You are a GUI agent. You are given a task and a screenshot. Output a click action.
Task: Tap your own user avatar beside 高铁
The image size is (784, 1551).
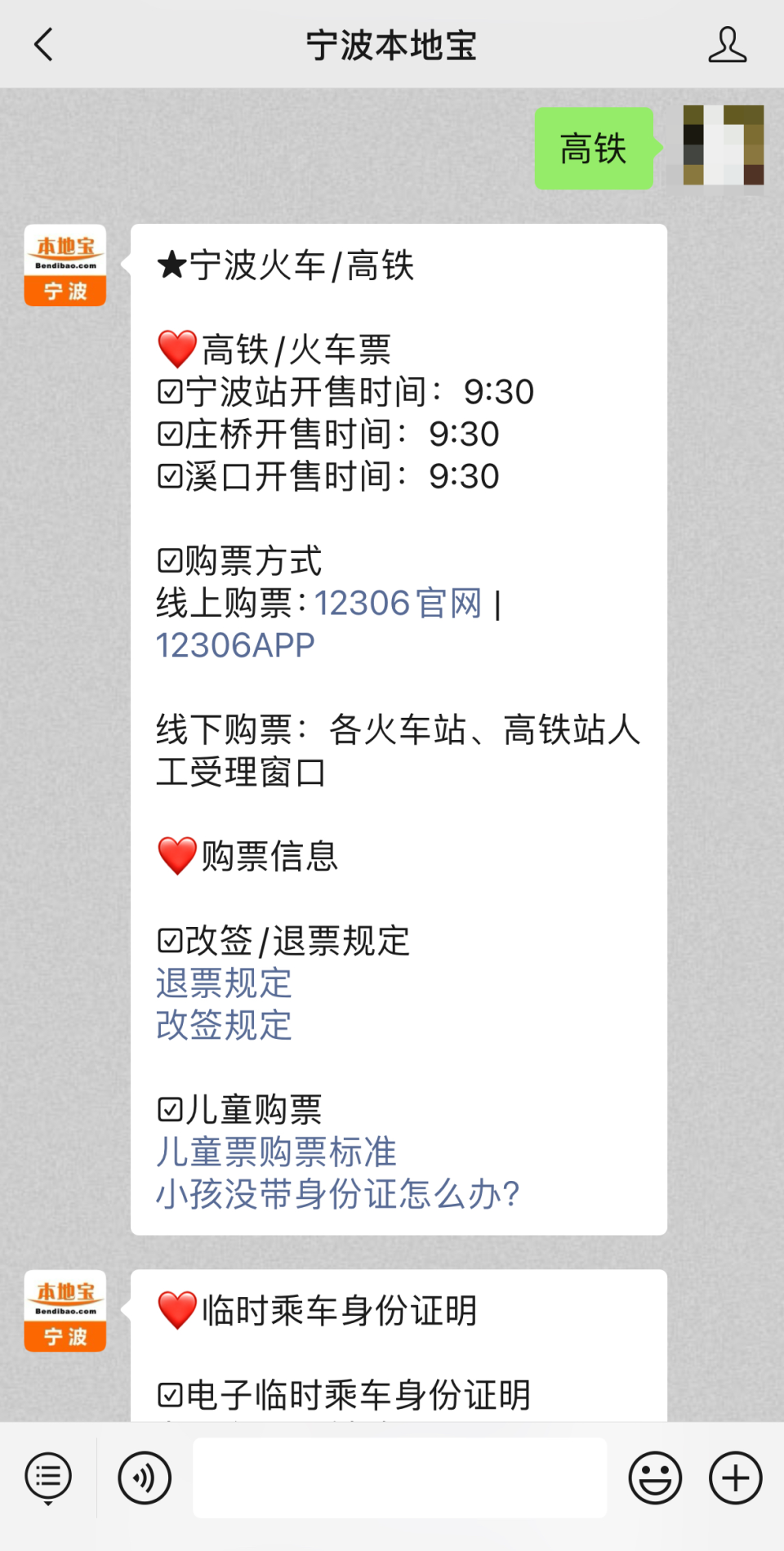point(724,149)
